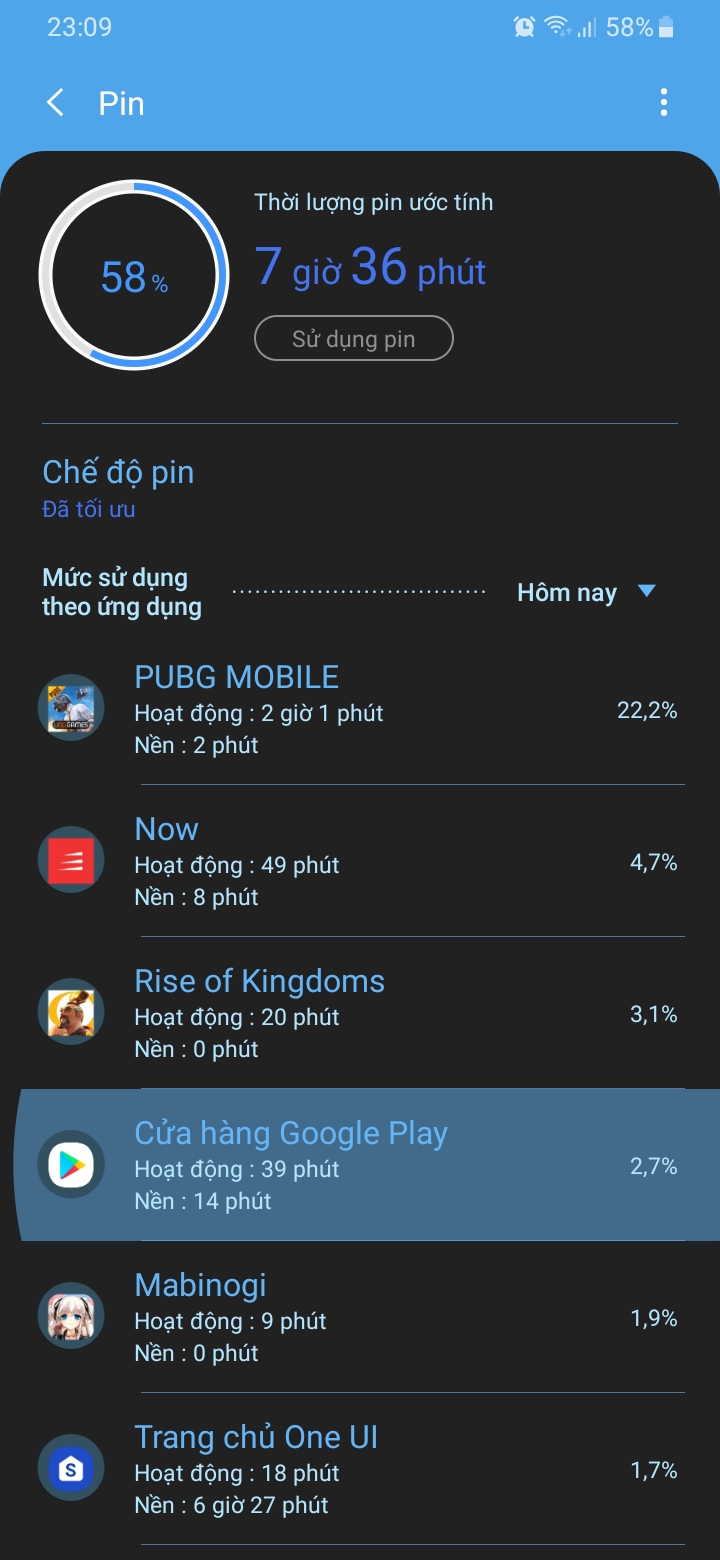Open Cửa hàng Google Play usage details
This screenshot has height=1560, width=720.
[360, 1165]
